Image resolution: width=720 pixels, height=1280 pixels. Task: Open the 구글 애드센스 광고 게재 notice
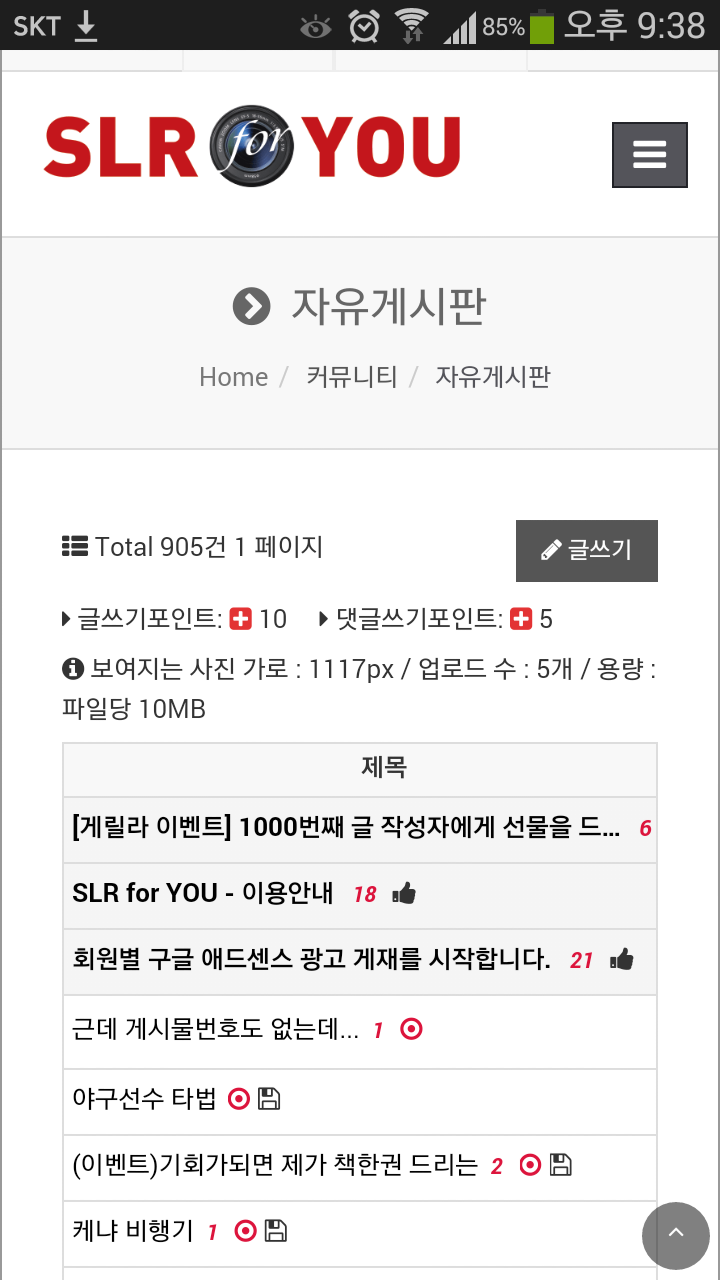point(311,960)
